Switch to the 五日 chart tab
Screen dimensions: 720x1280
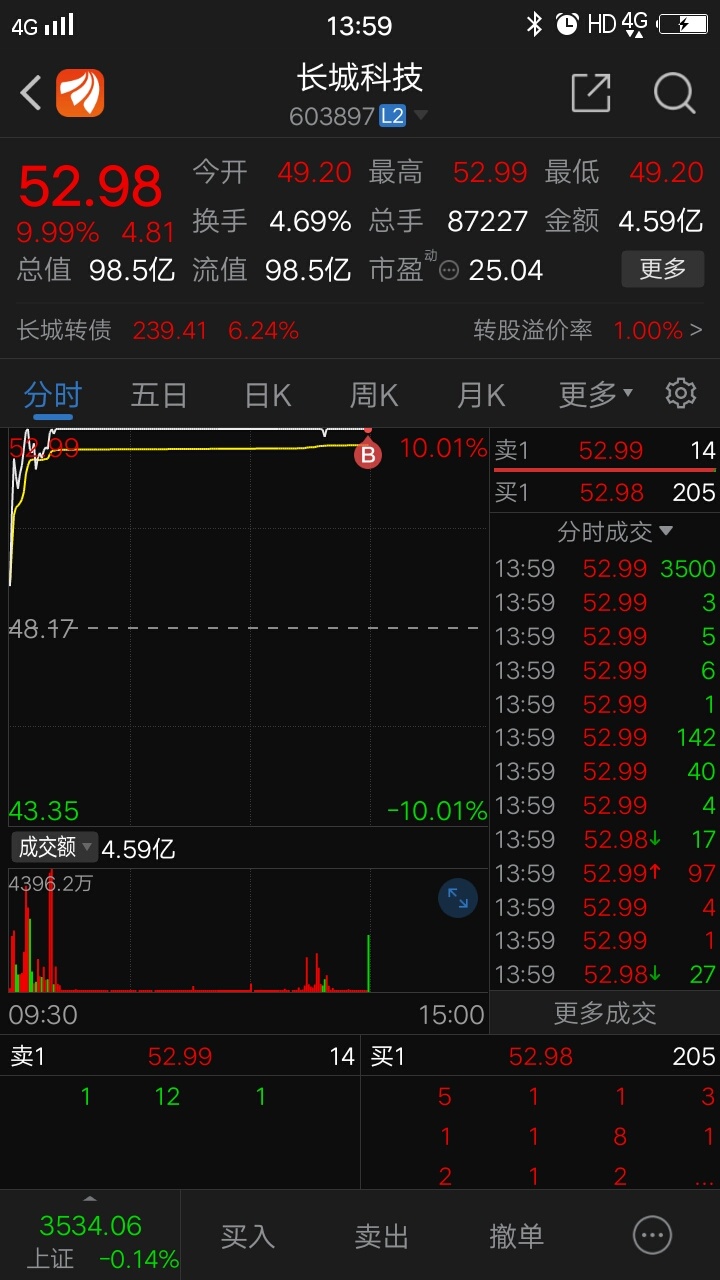click(159, 394)
